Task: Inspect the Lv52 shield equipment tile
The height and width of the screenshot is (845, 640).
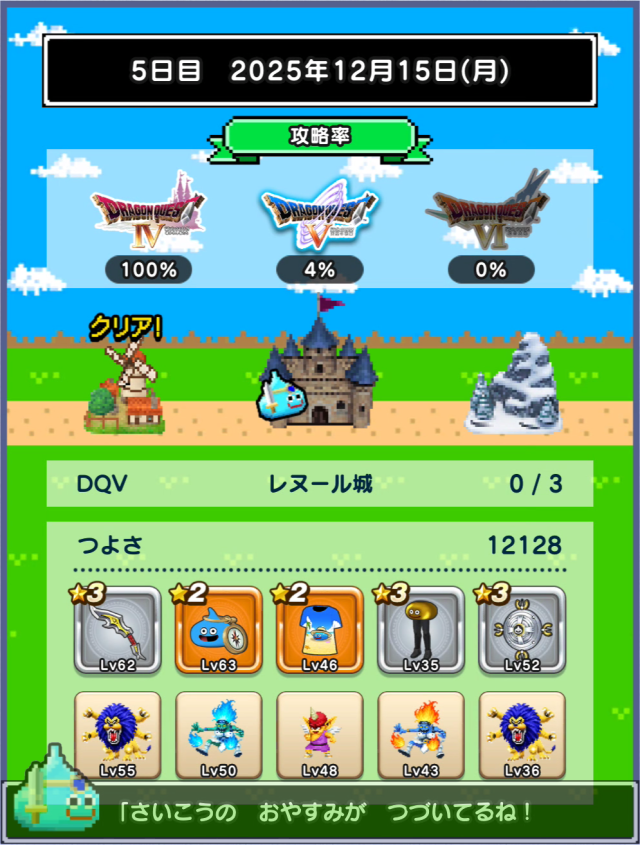Action: pos(522,631)
